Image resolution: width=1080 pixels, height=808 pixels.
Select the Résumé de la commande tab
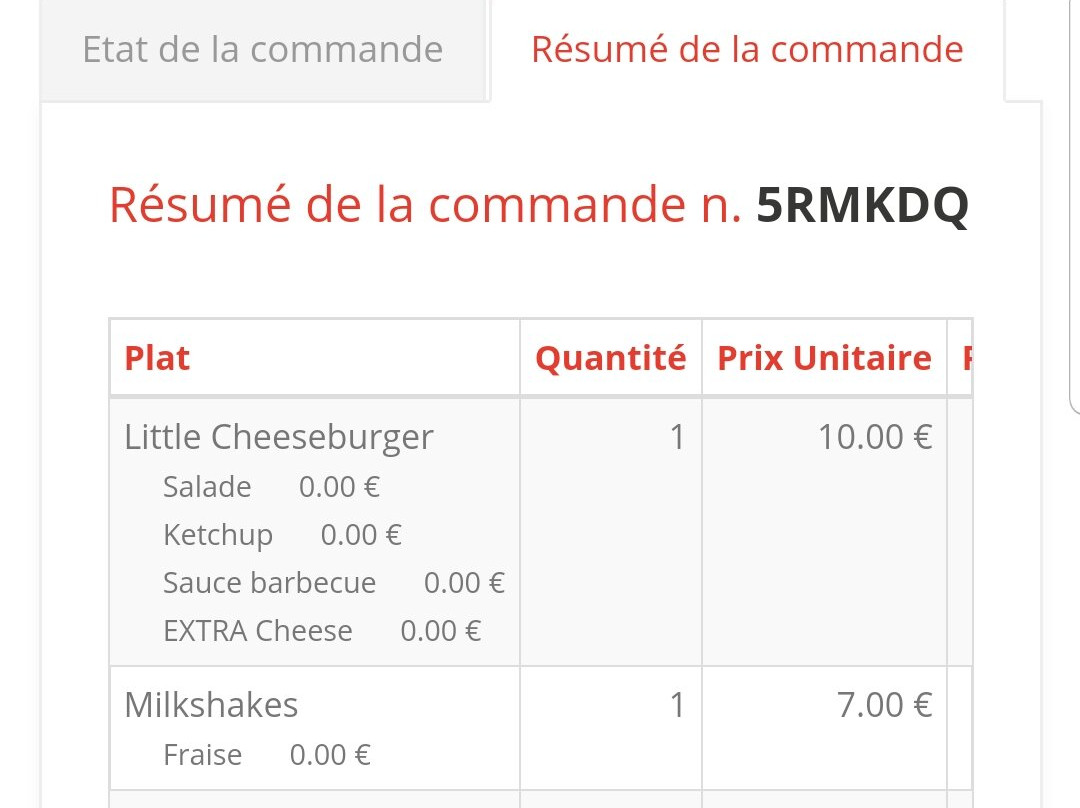pyautogui.click(x=747, y=50)
